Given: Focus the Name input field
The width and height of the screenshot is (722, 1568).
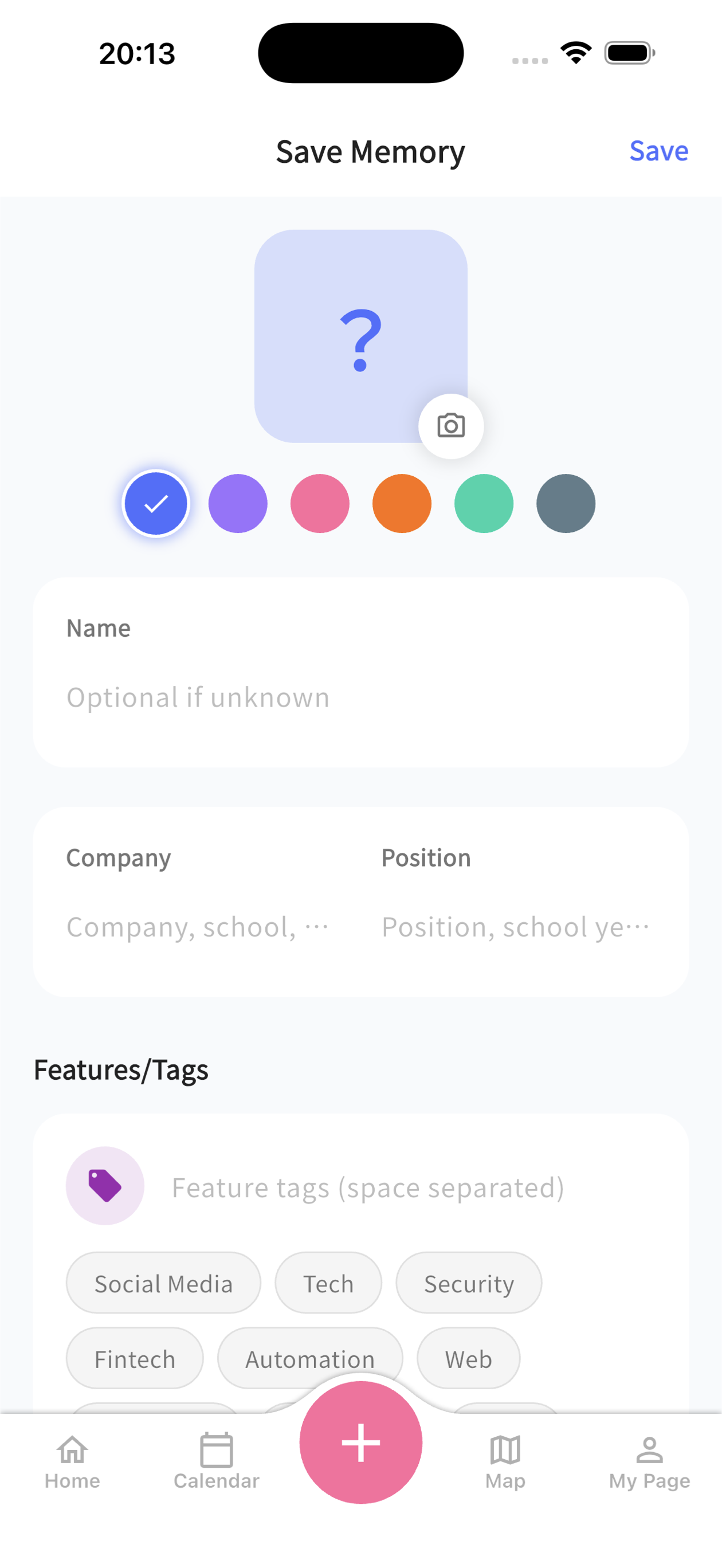Looking at the screenshot, I should pos(360,697).
